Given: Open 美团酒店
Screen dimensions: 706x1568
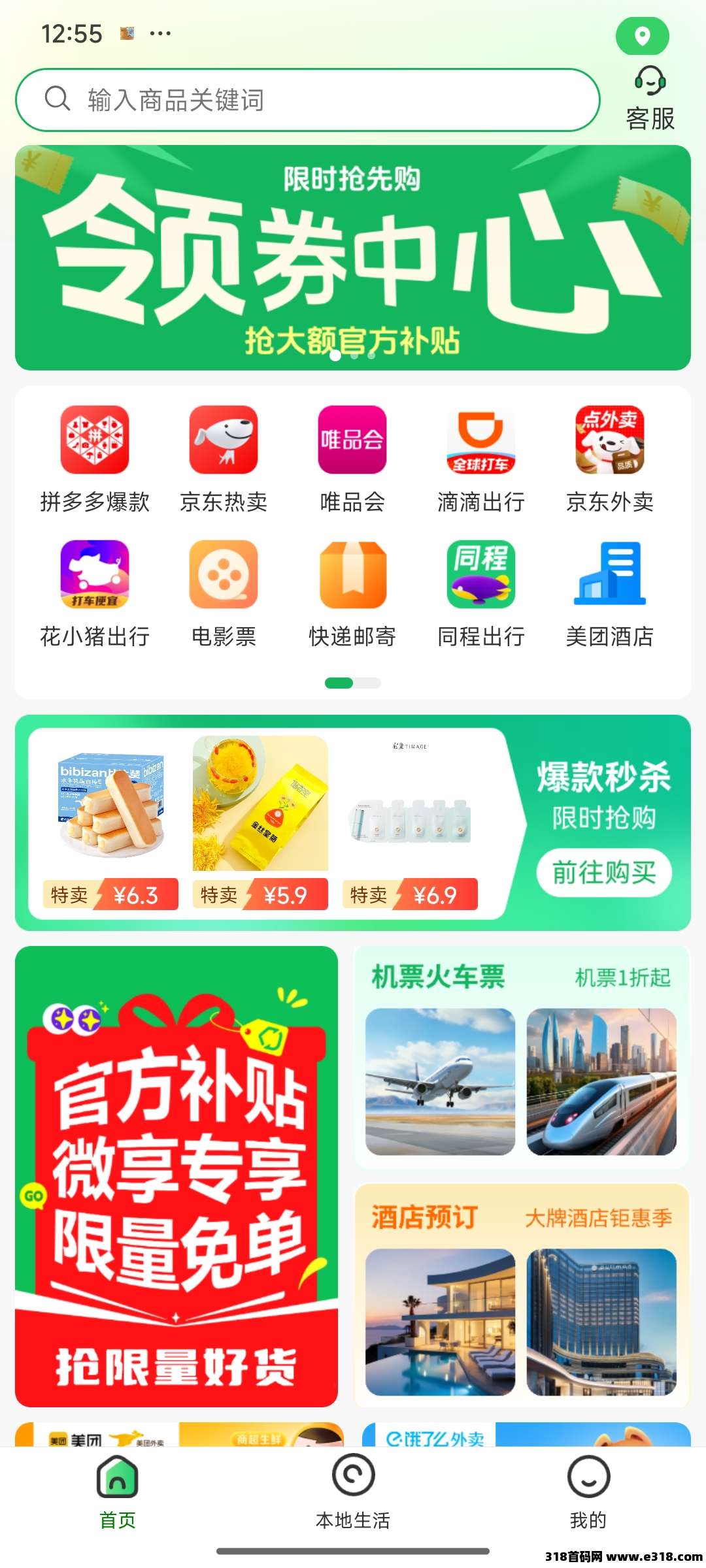Looking at the screenshot, I should [610, 593].
